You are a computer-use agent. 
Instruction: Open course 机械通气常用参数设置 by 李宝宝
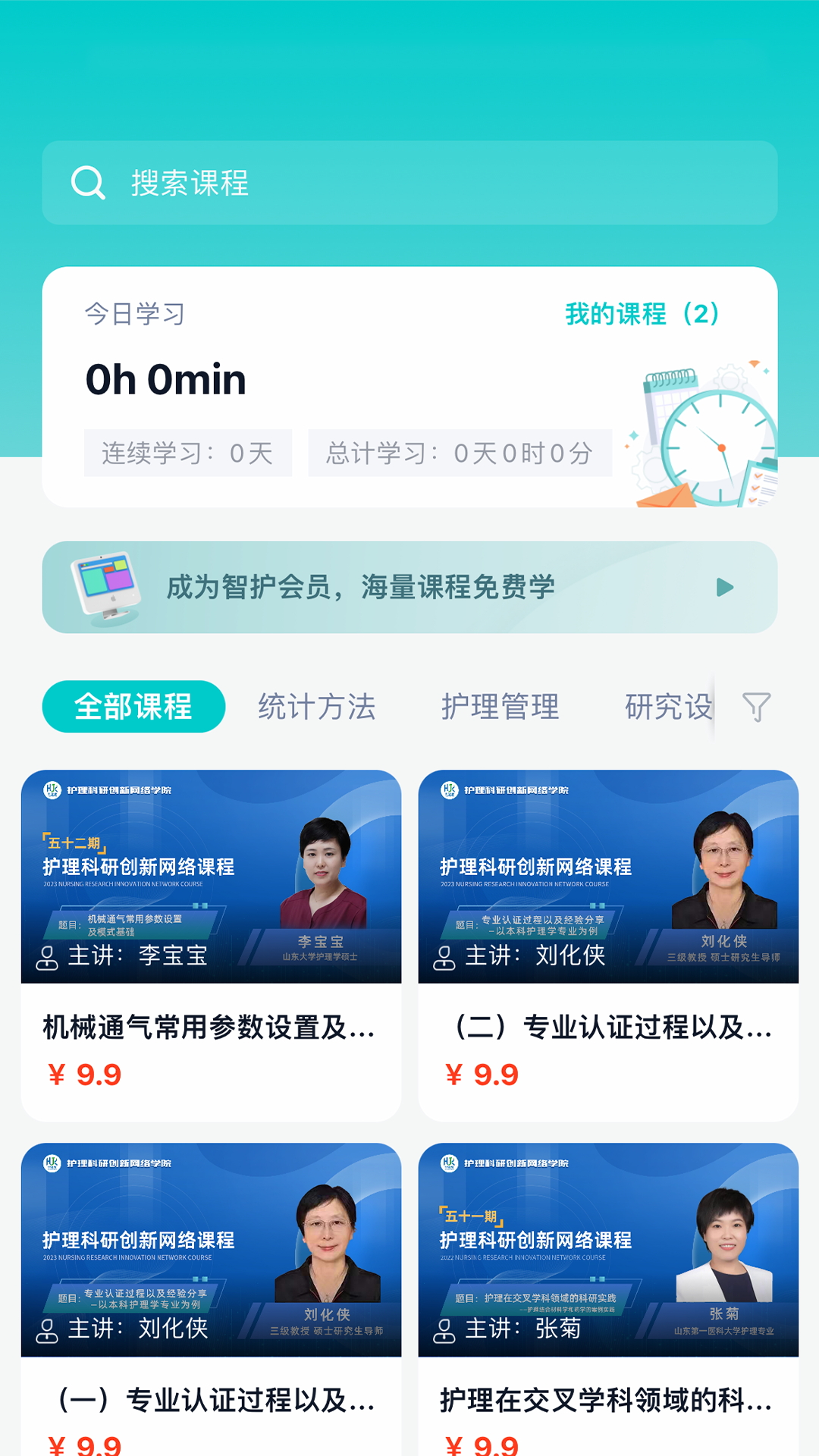click(211, 944)
